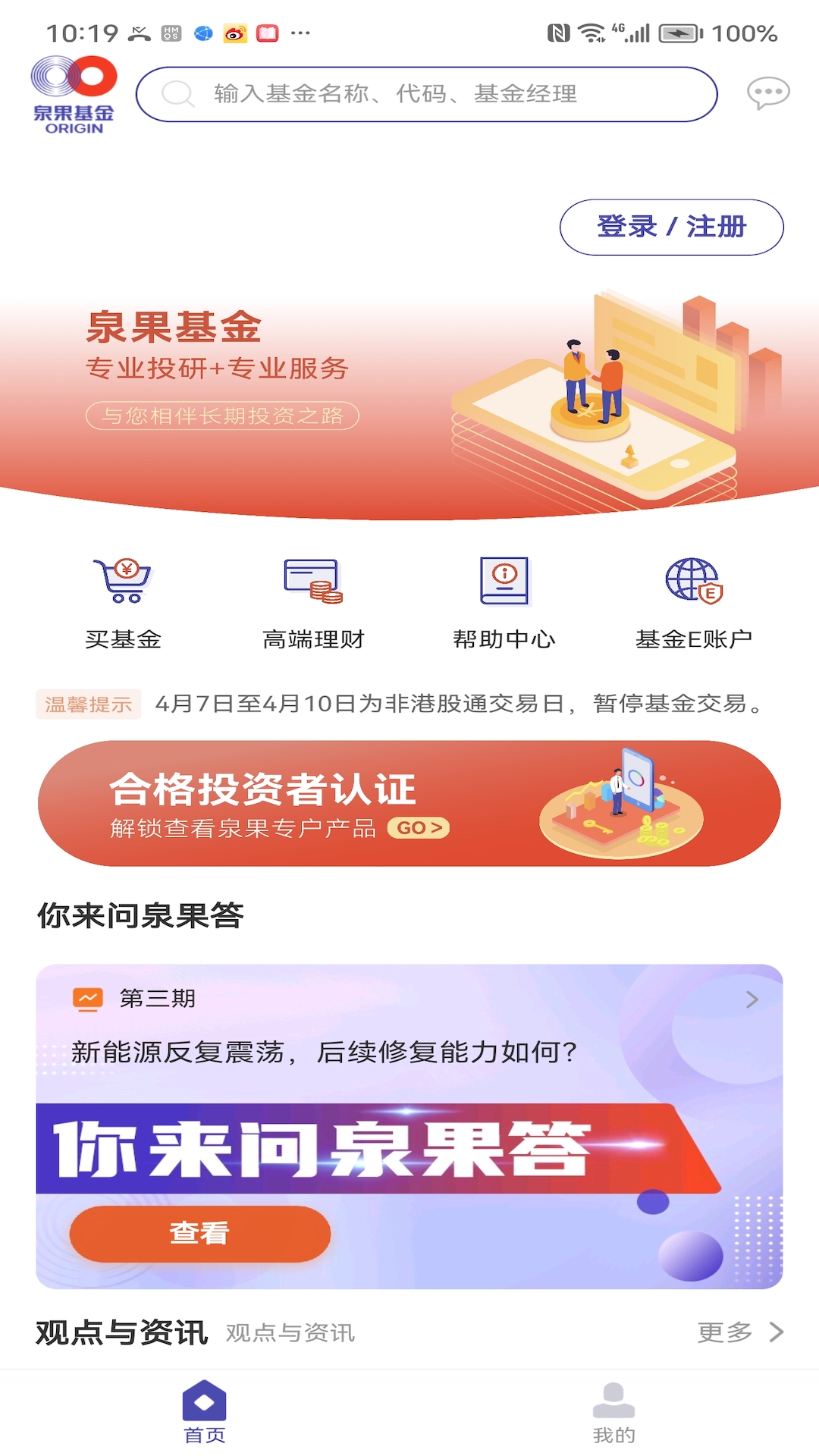
Task: Tap the orange 查看 button
Action: (199, 1234)
